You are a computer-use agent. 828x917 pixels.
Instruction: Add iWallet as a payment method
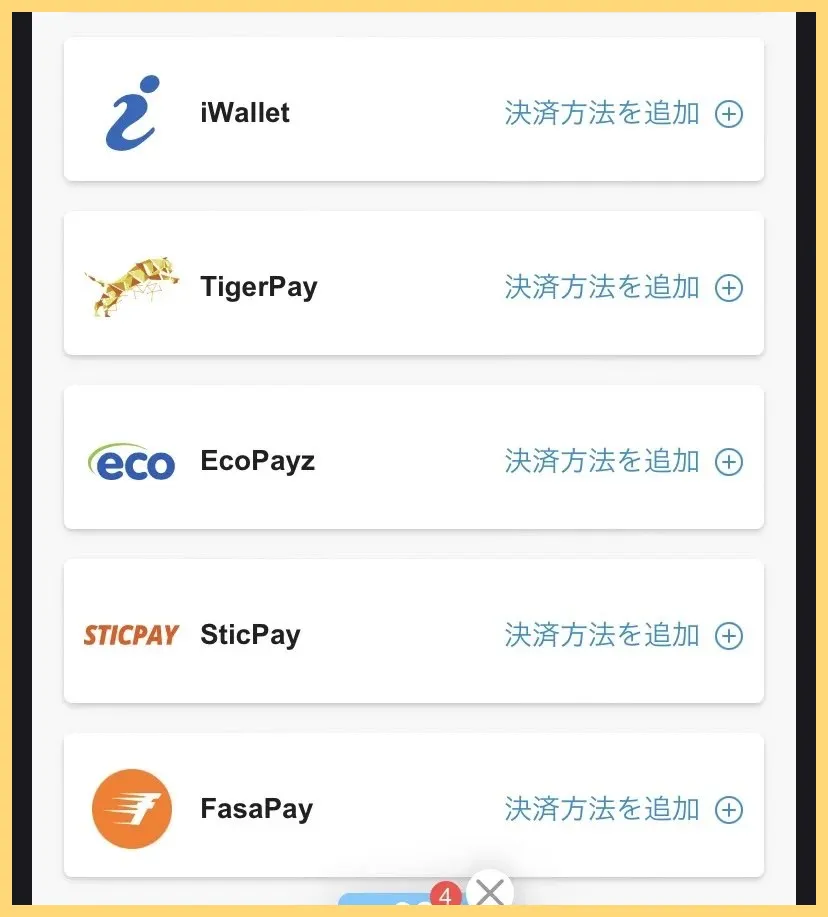[623, 114]
